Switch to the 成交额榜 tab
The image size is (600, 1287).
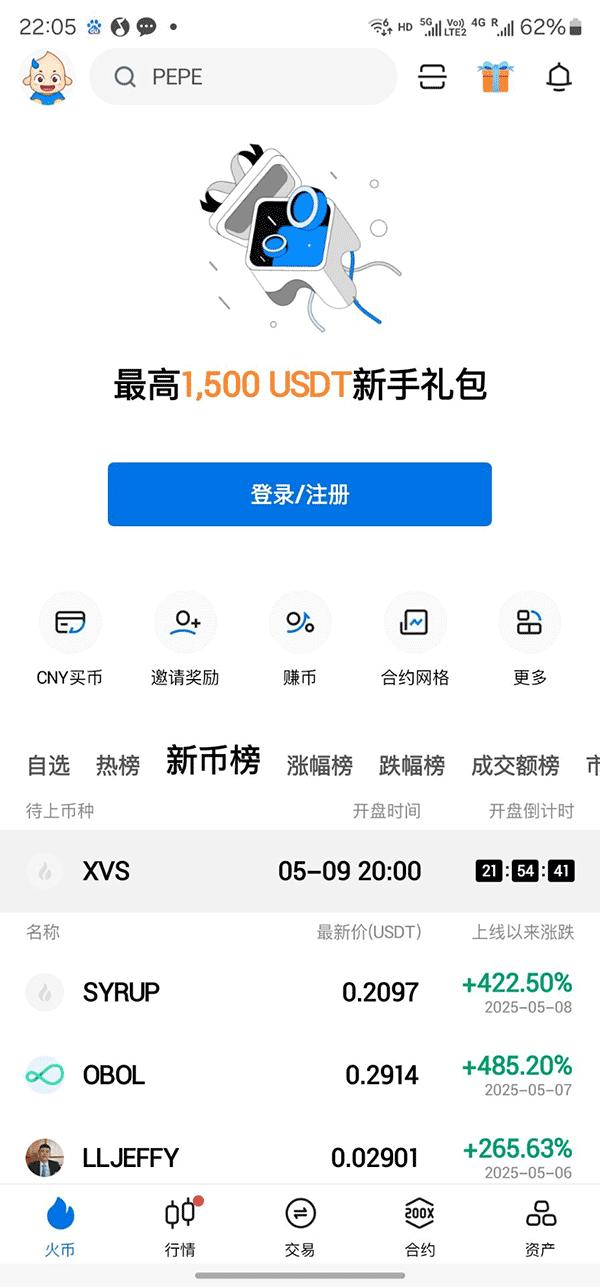(x=515, y=766)
